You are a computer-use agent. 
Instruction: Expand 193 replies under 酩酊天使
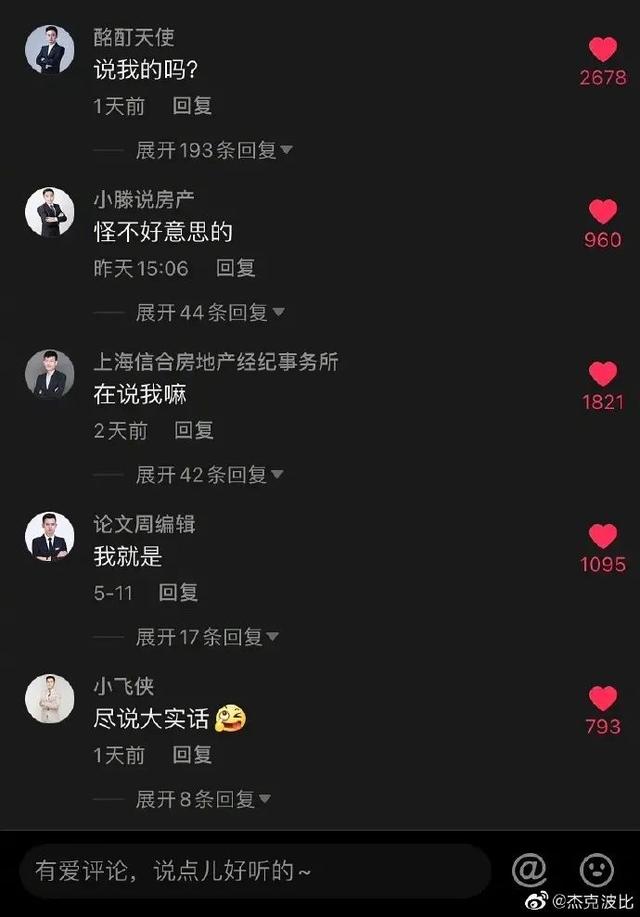click(x=213, y=150)
